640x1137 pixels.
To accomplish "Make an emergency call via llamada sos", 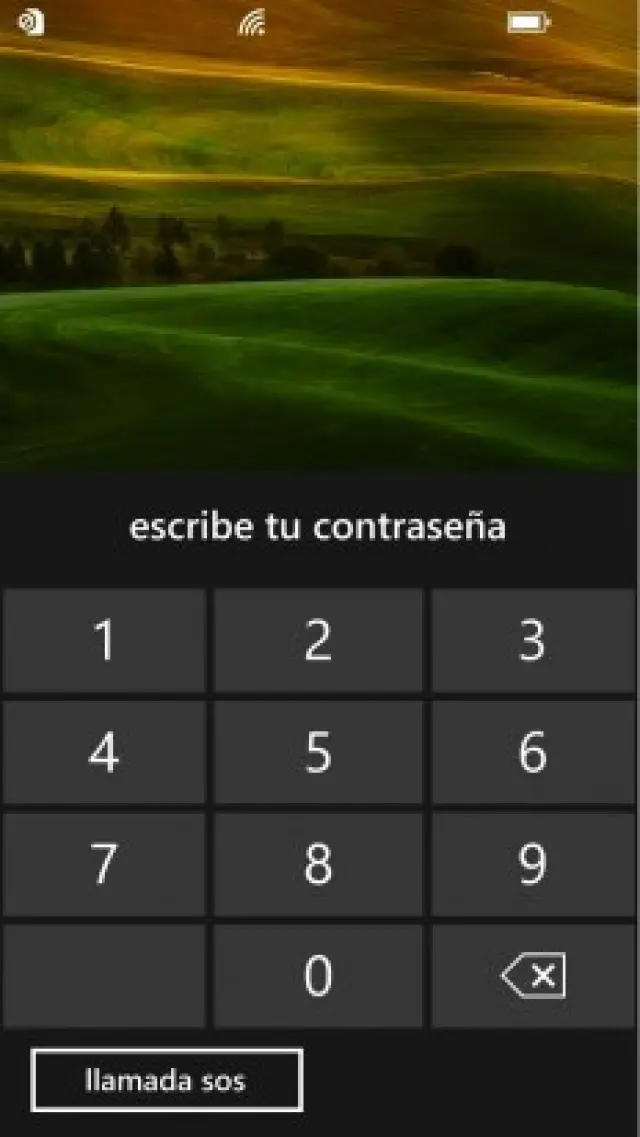I will 166,1080.
